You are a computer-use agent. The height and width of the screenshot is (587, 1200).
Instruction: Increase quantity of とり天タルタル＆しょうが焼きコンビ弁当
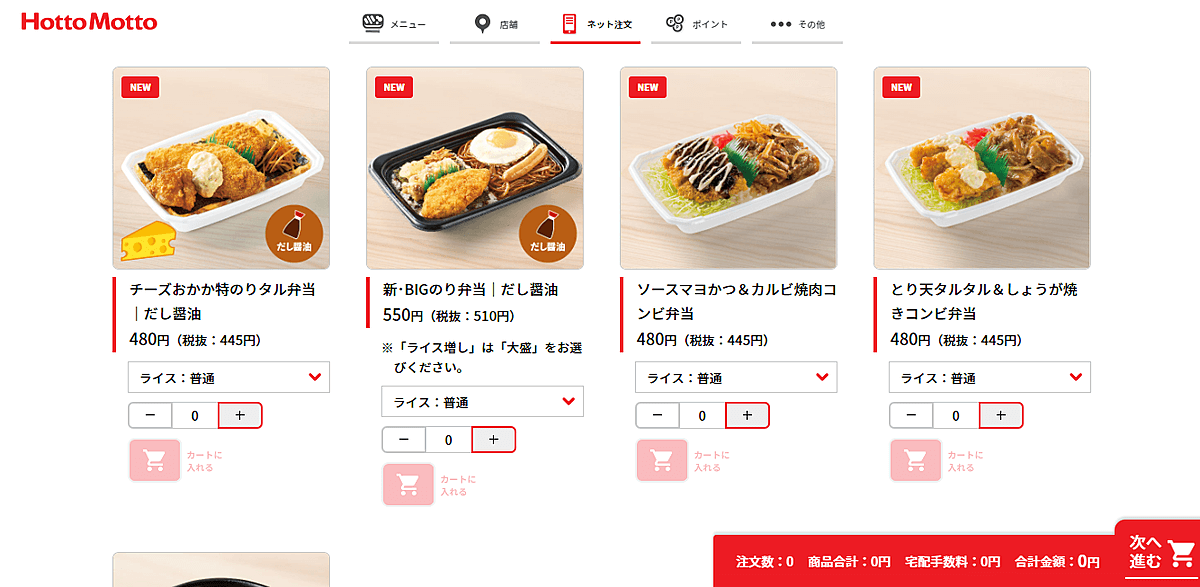[x=1001, y=415]
